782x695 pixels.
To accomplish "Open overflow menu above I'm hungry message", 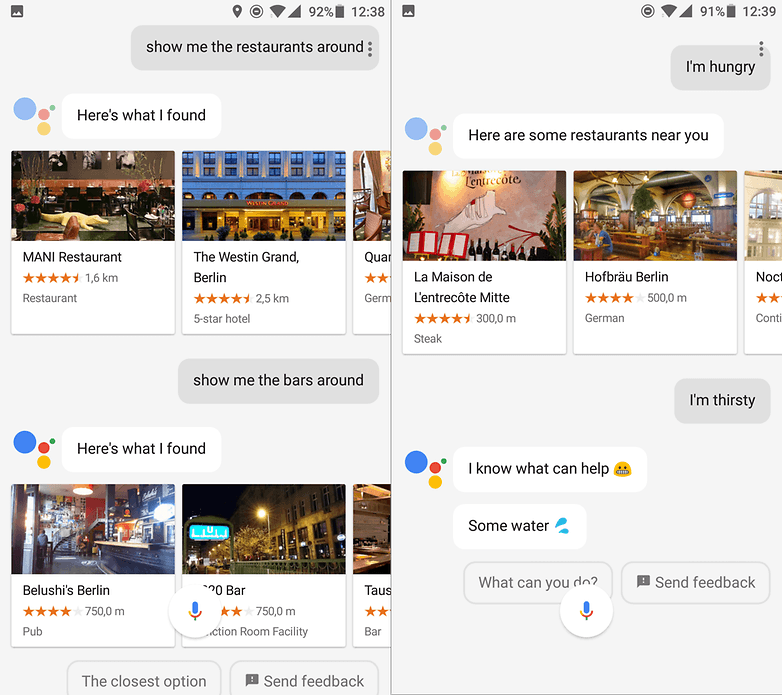I will click(x=762, y=50).
